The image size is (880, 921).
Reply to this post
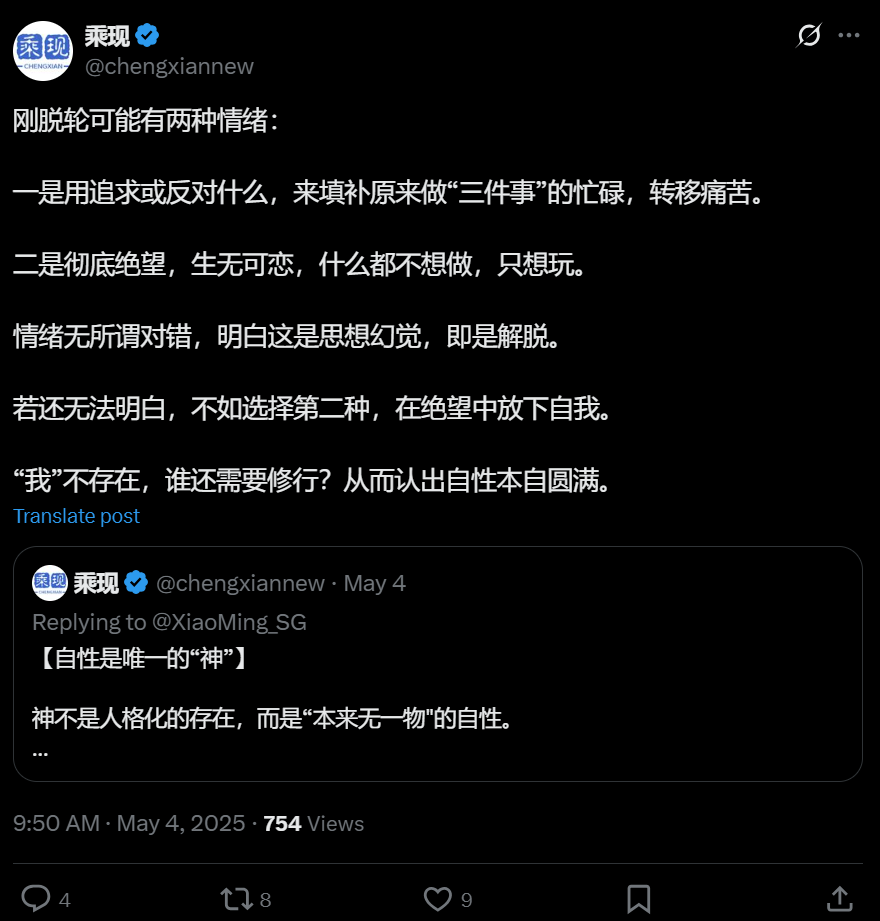pyautogui.click(x=37, y=898)
